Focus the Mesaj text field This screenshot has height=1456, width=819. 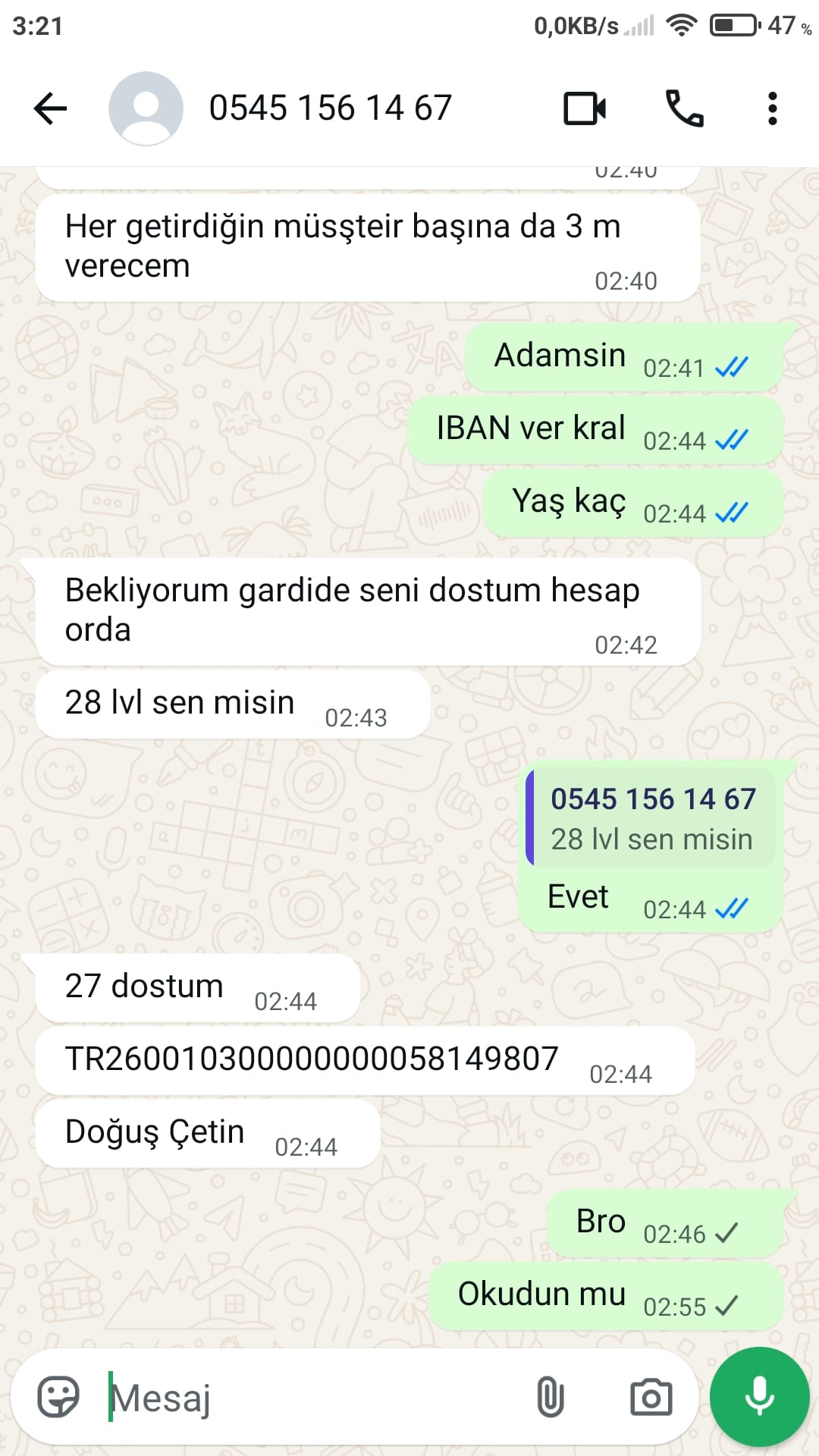[x=311, y=1398]
